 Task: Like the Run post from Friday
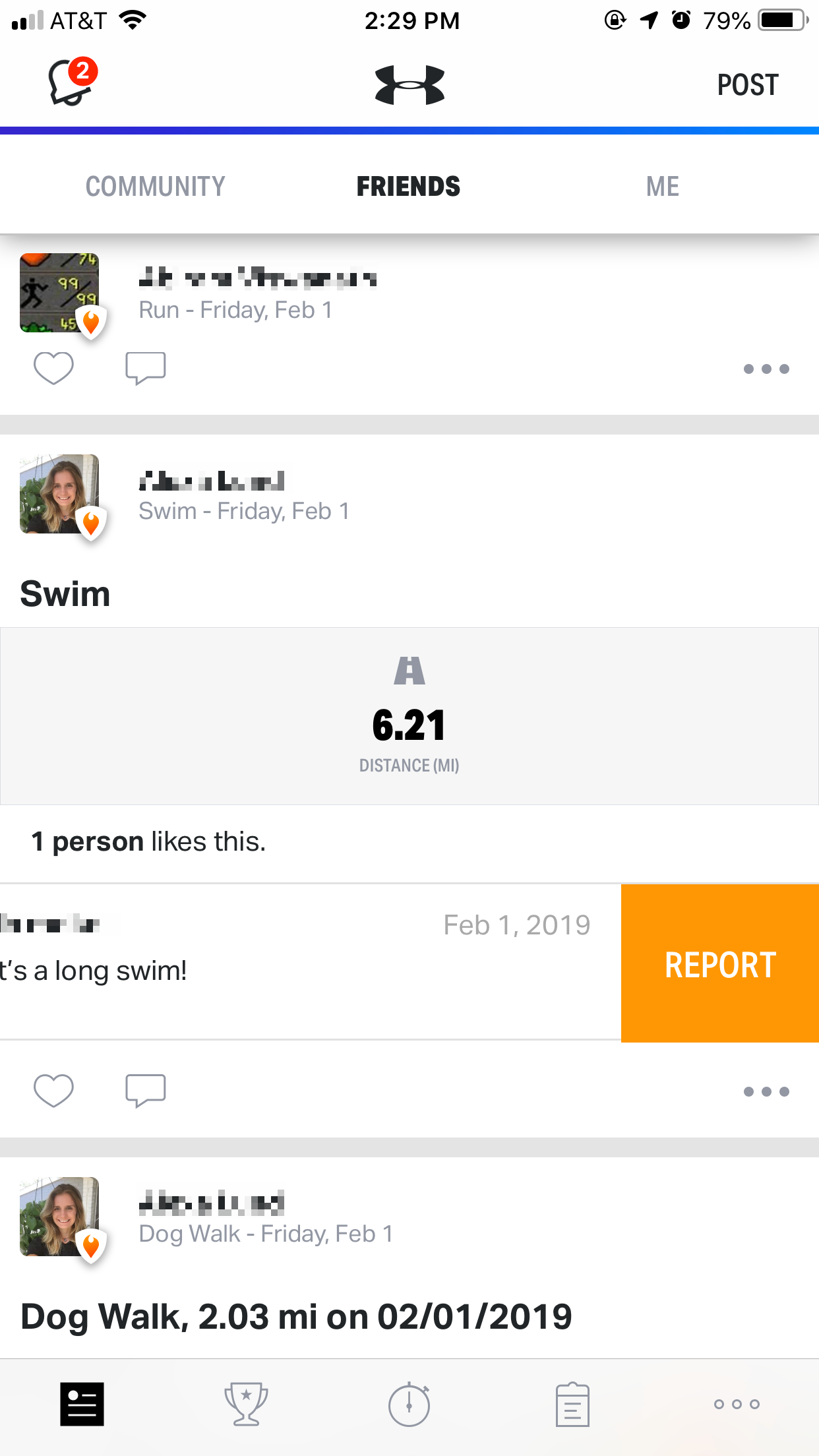coord(53,368)
